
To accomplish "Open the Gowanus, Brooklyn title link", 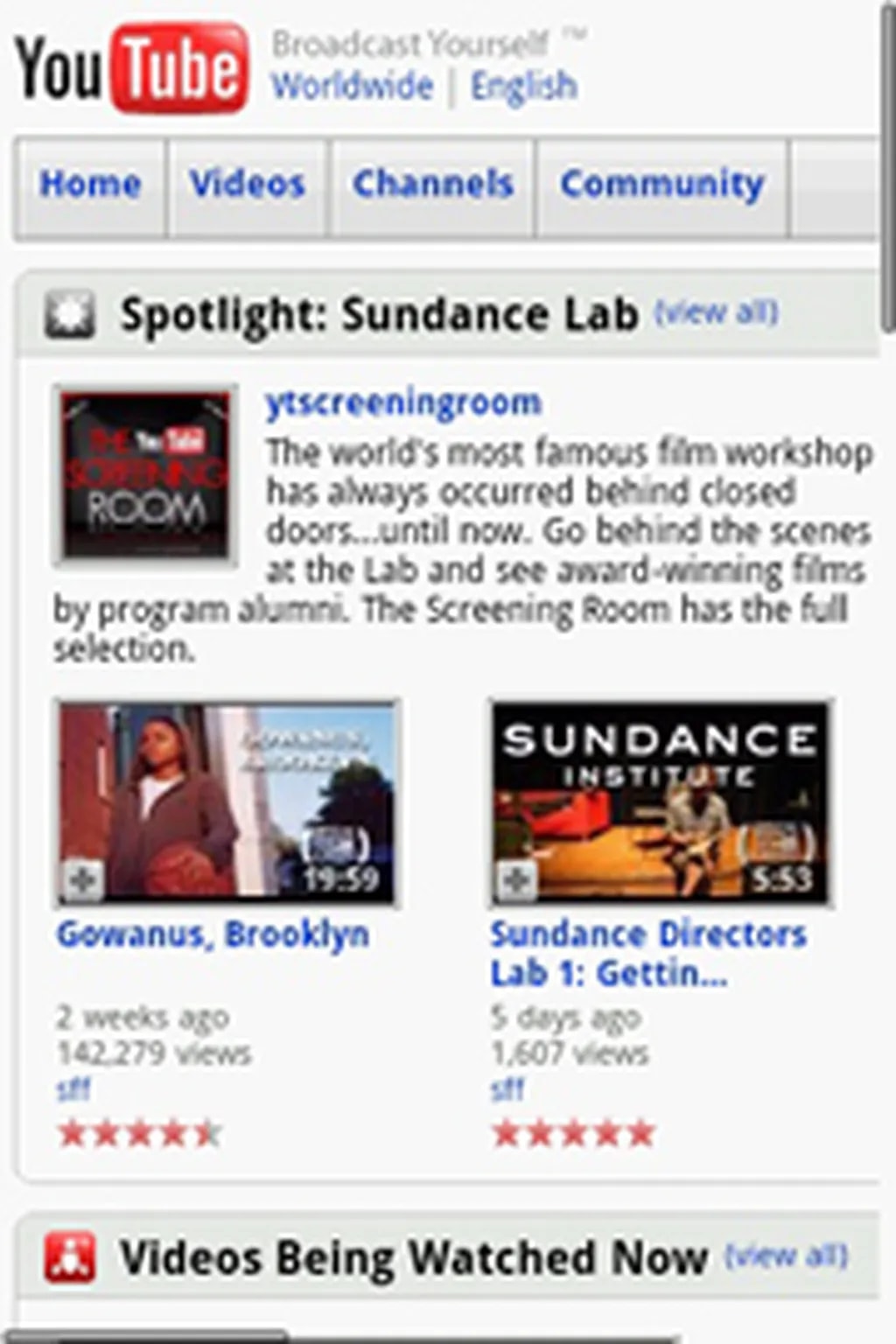I will (213, 934).
